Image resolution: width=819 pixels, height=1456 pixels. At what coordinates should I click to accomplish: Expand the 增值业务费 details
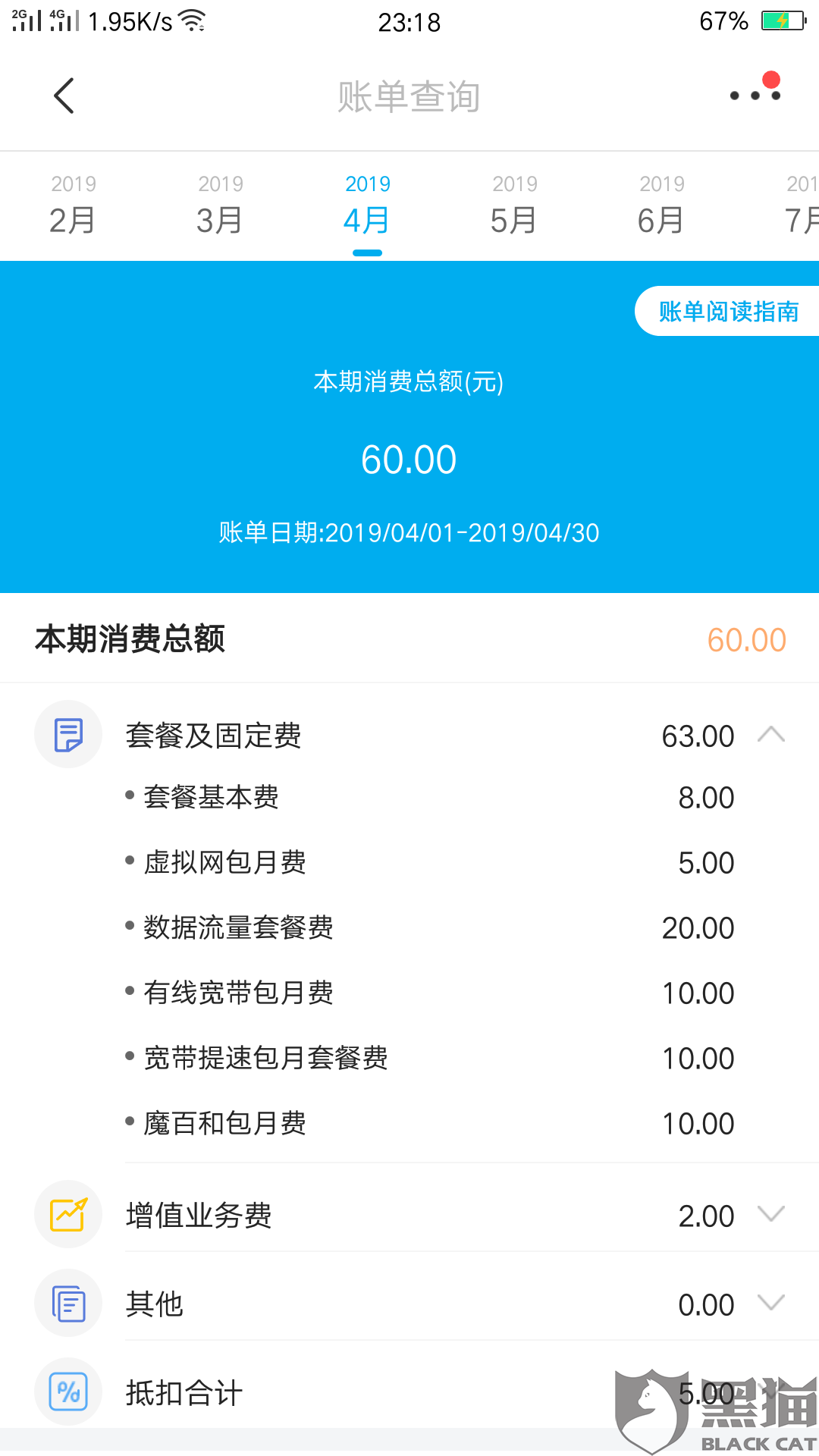click(x=770, y=1215)
